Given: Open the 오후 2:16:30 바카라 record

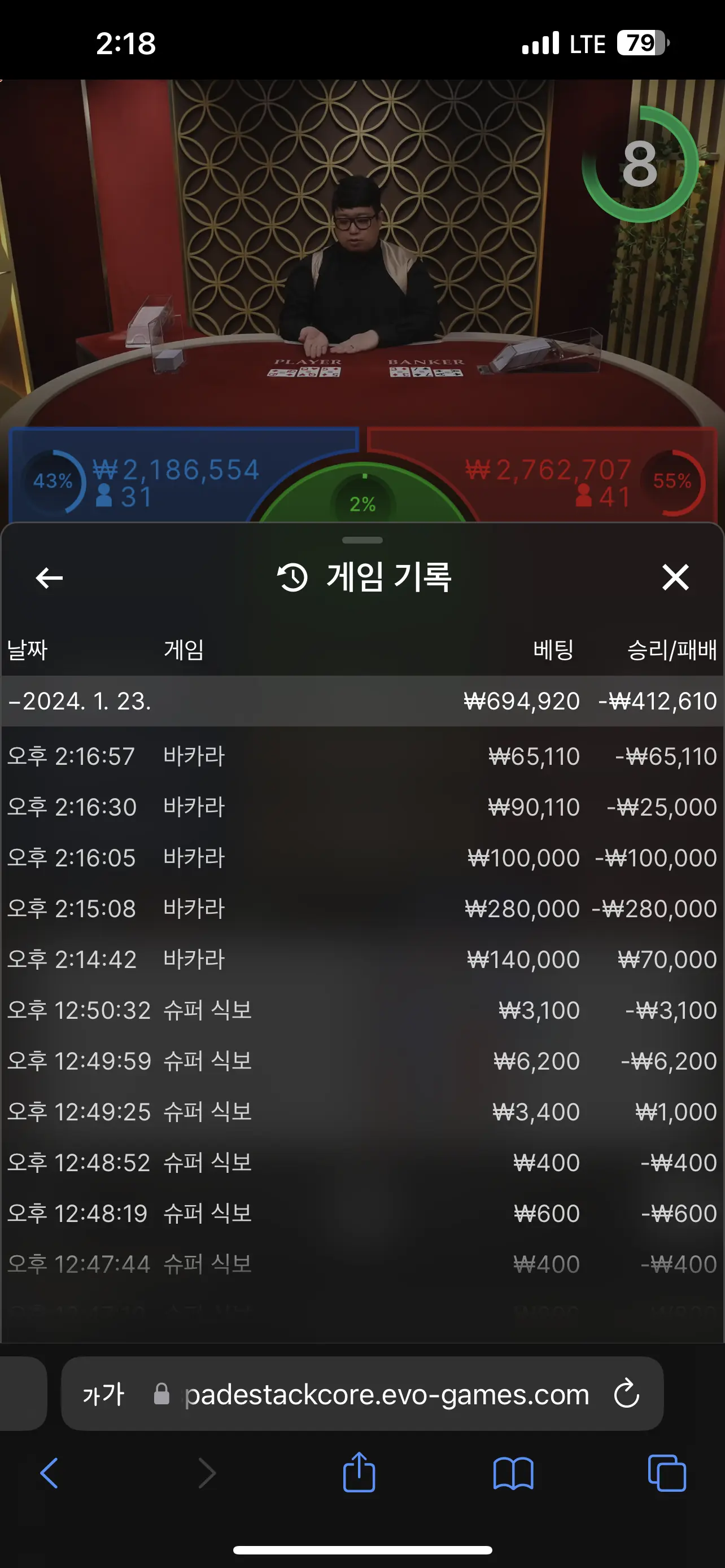Looking at the screenshot, I should click(x=362, y=807).
